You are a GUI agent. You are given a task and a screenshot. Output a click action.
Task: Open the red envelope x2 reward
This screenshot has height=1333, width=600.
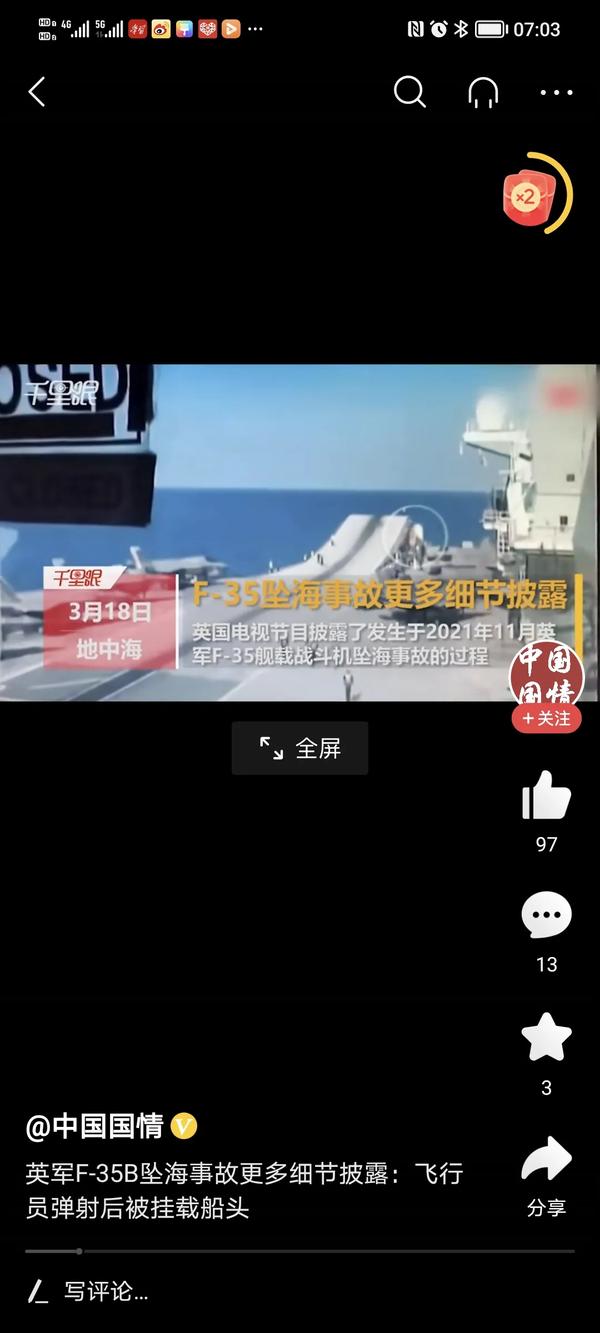pyautogui.click(x=526, y=196)
